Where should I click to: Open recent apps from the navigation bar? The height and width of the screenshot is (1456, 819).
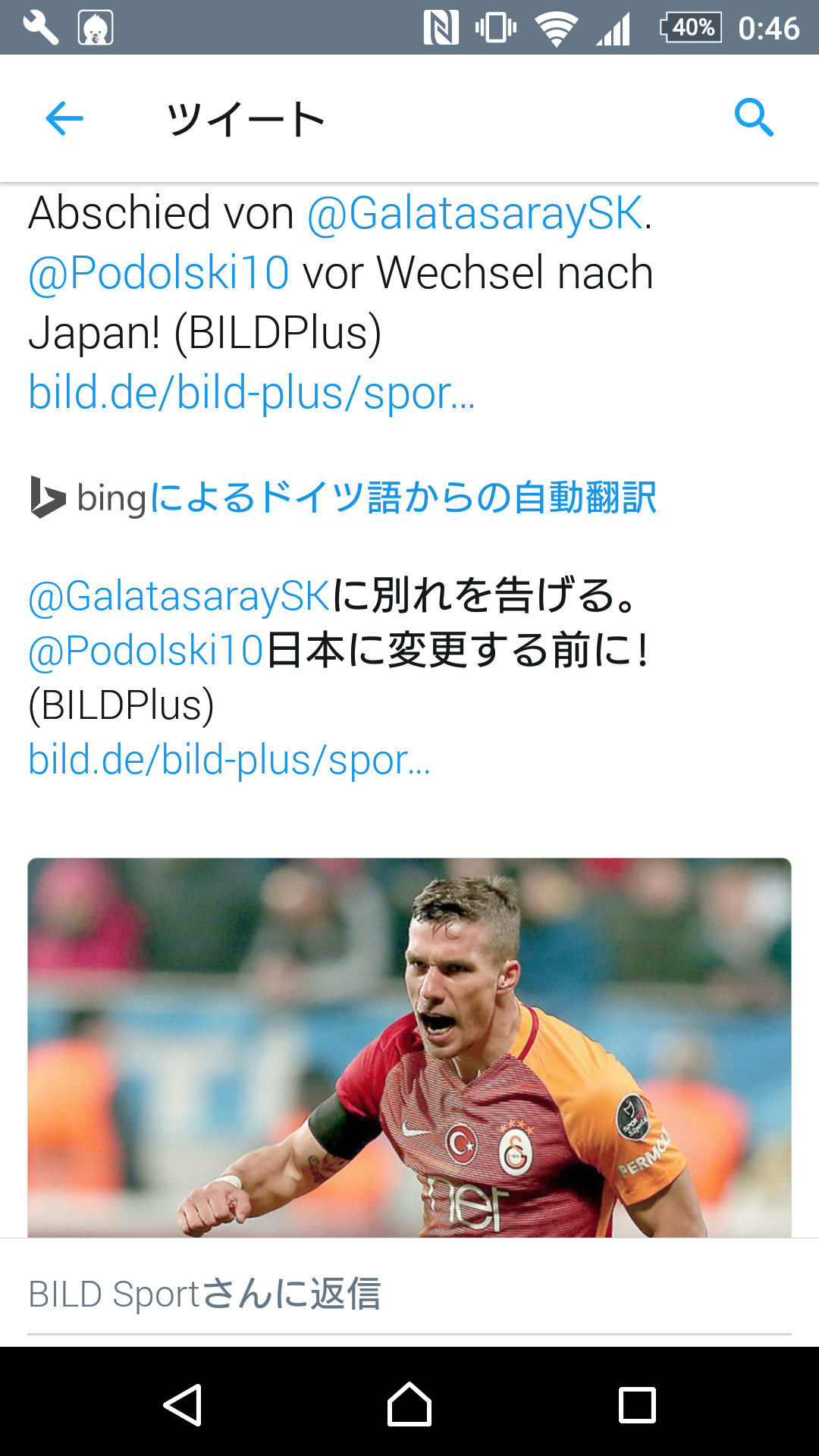[x=637, y=1404]
